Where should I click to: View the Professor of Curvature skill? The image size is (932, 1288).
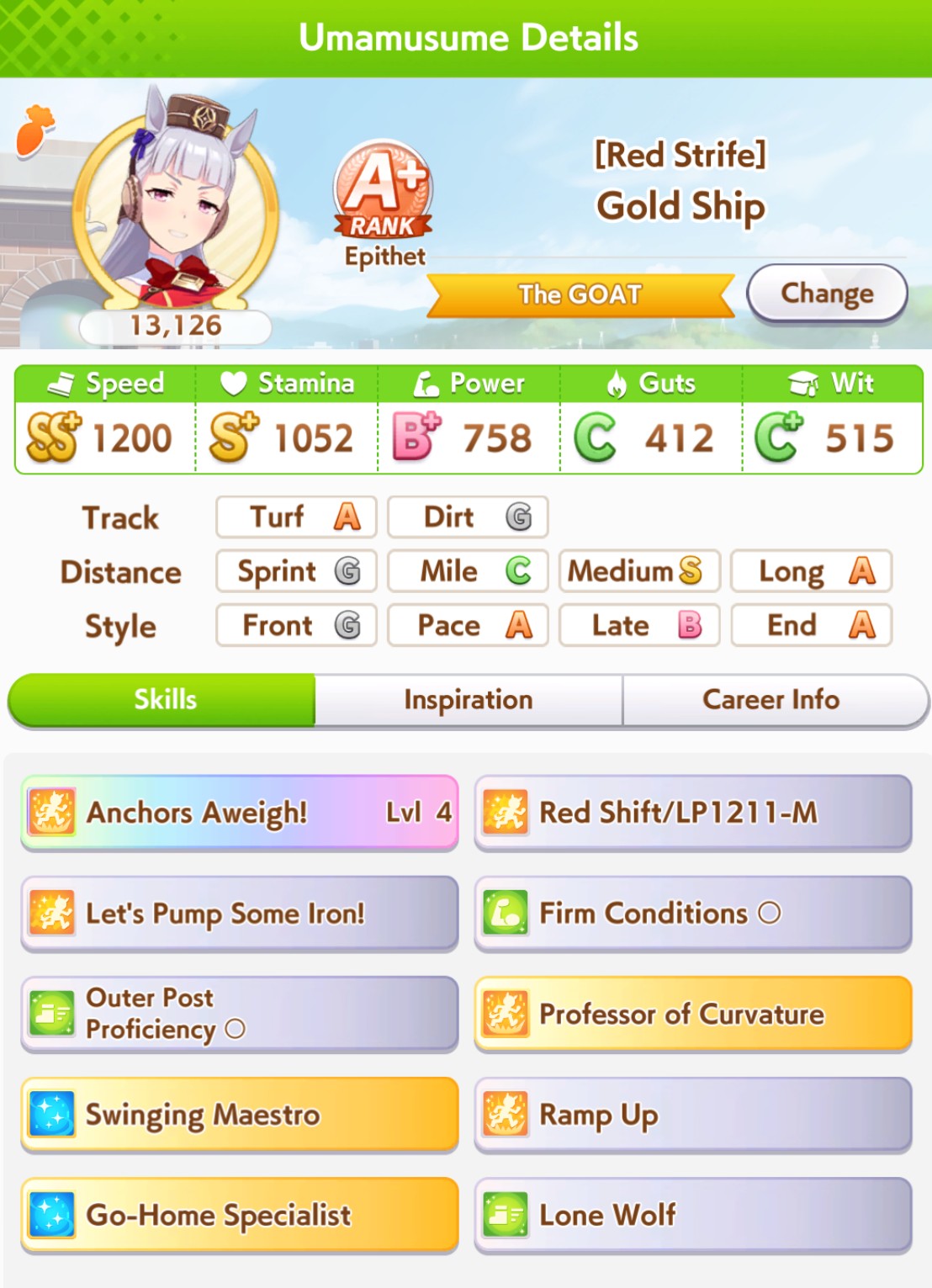(693, 1014)
